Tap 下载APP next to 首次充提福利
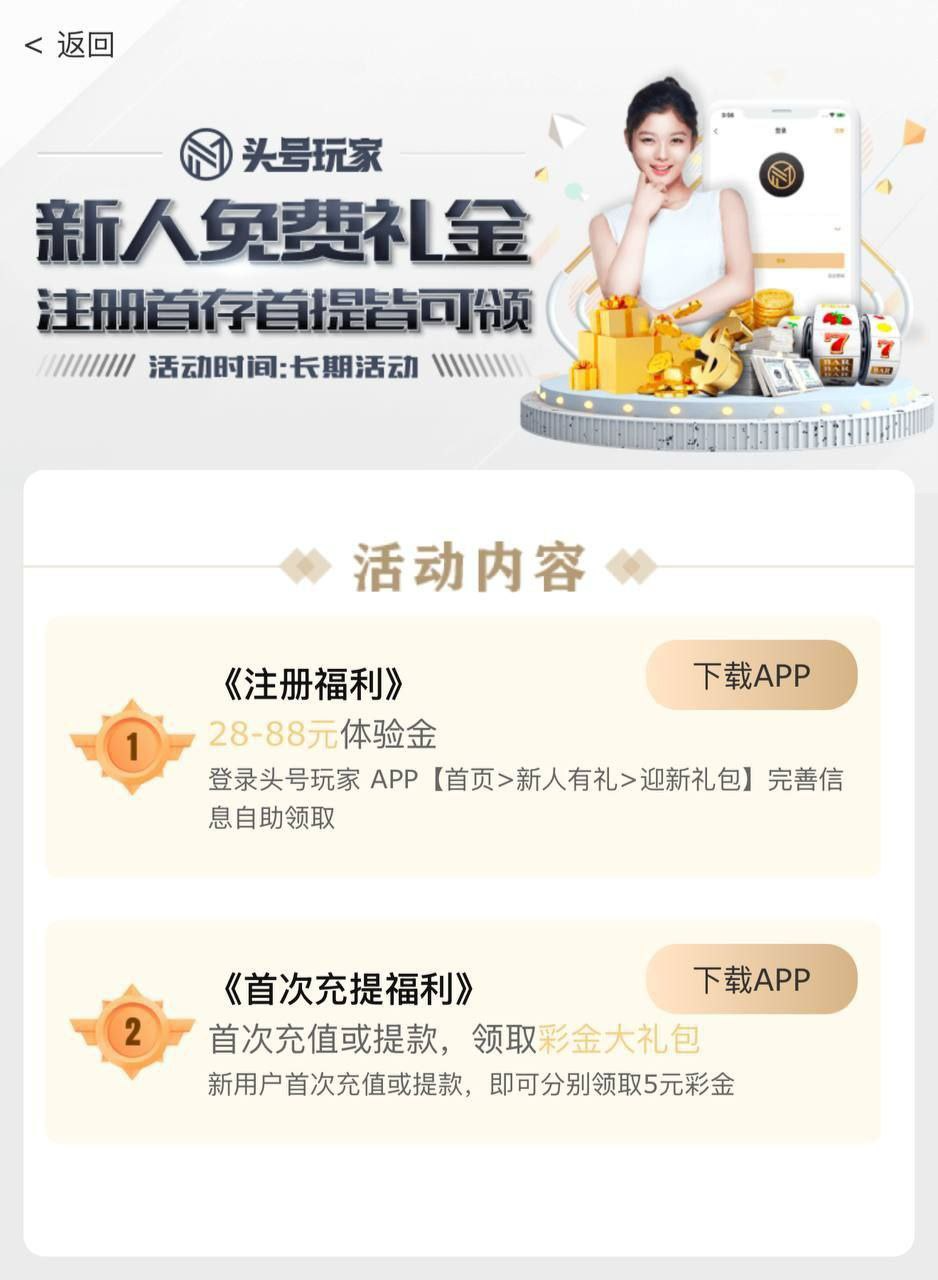Image resolution: width=938 pixels, height=1280 pixels. pyautogui.click(x=751, y=980)
